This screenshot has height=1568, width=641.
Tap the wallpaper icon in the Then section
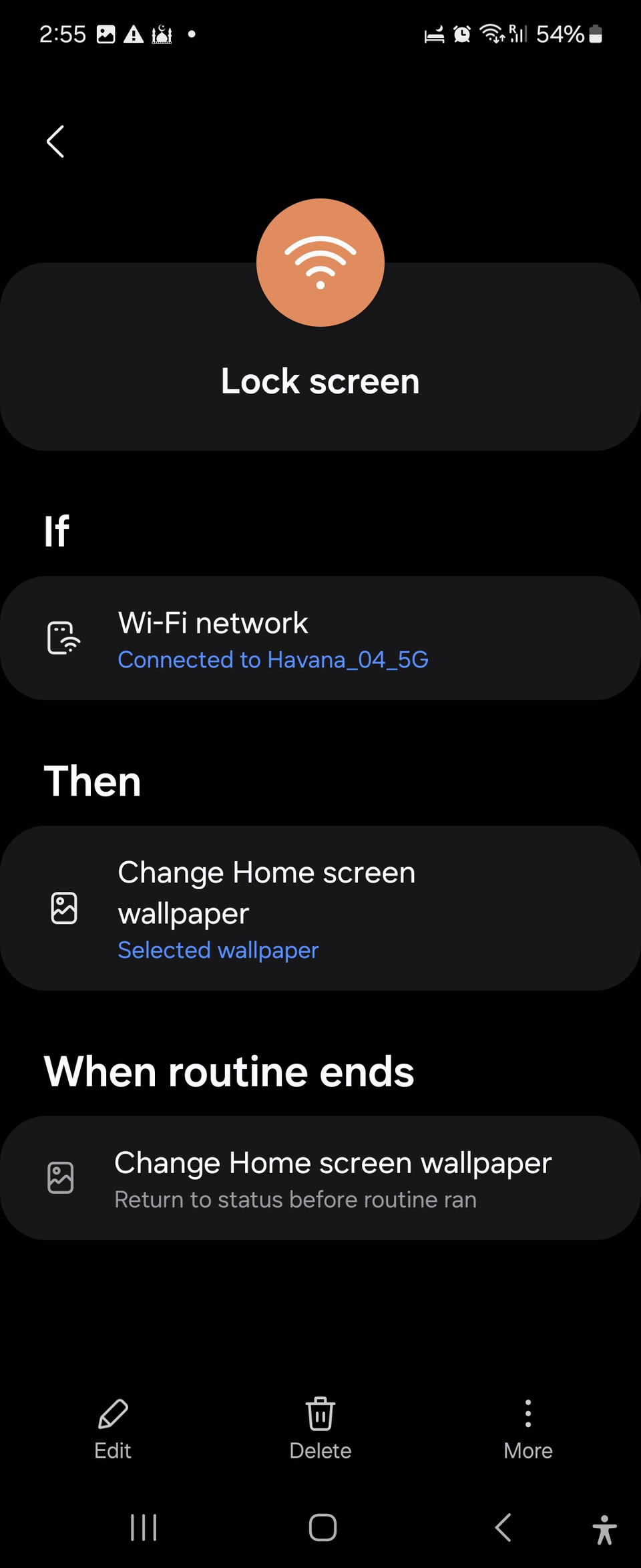[x=63, y=908]
